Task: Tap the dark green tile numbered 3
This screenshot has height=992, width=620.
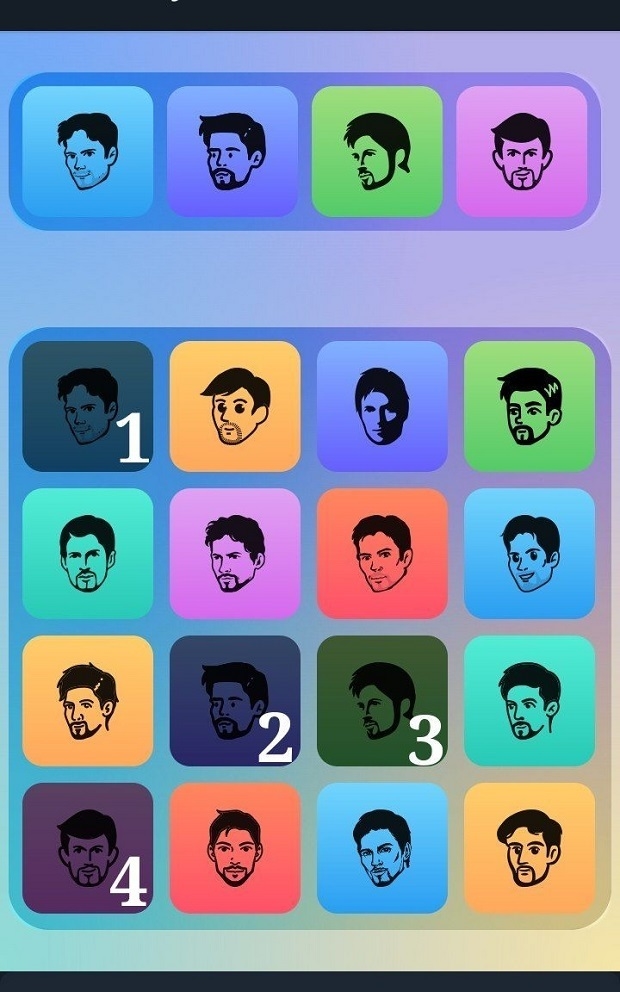Action: [382, 701]
